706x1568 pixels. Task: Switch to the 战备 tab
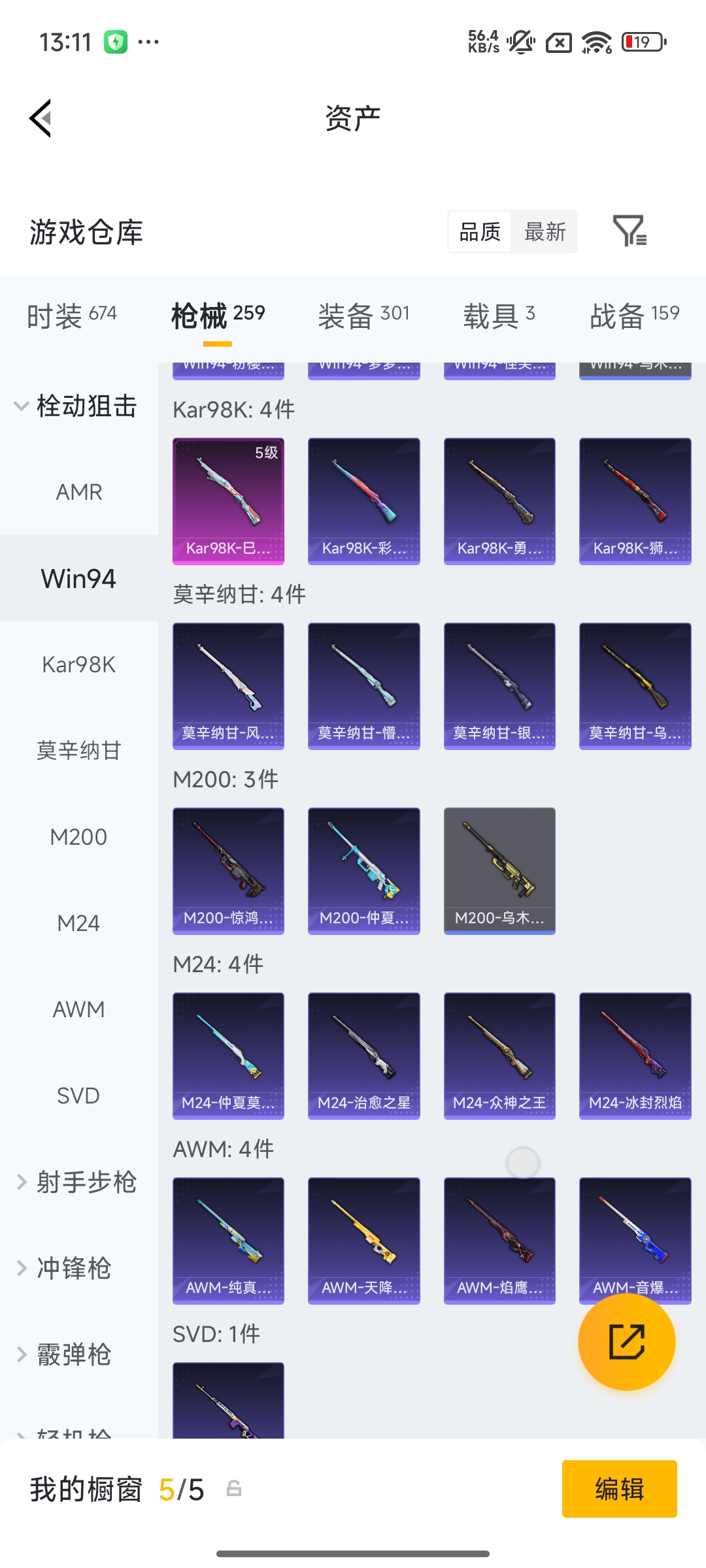[x=634, y=316]
